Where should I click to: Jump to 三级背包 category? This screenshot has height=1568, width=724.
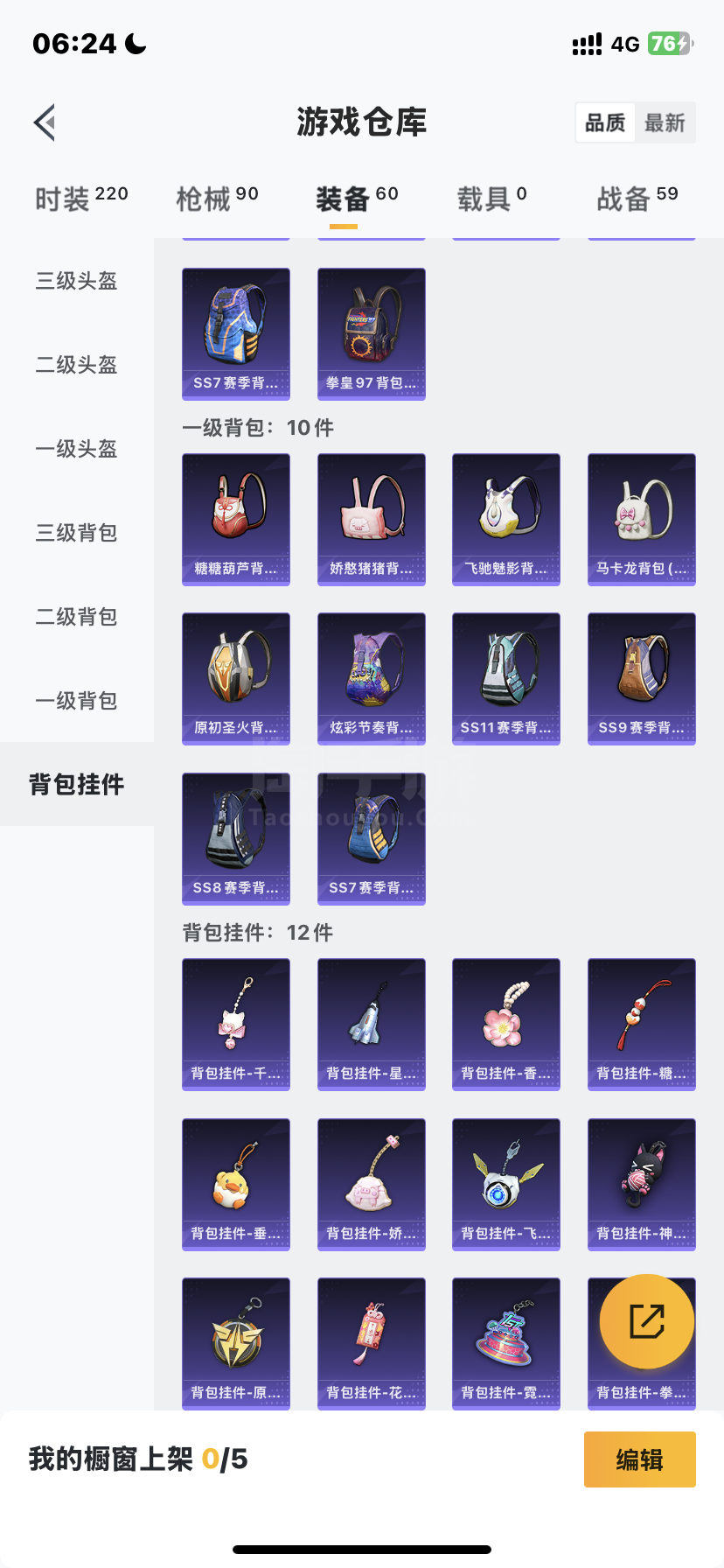click(x=77, y=533)
